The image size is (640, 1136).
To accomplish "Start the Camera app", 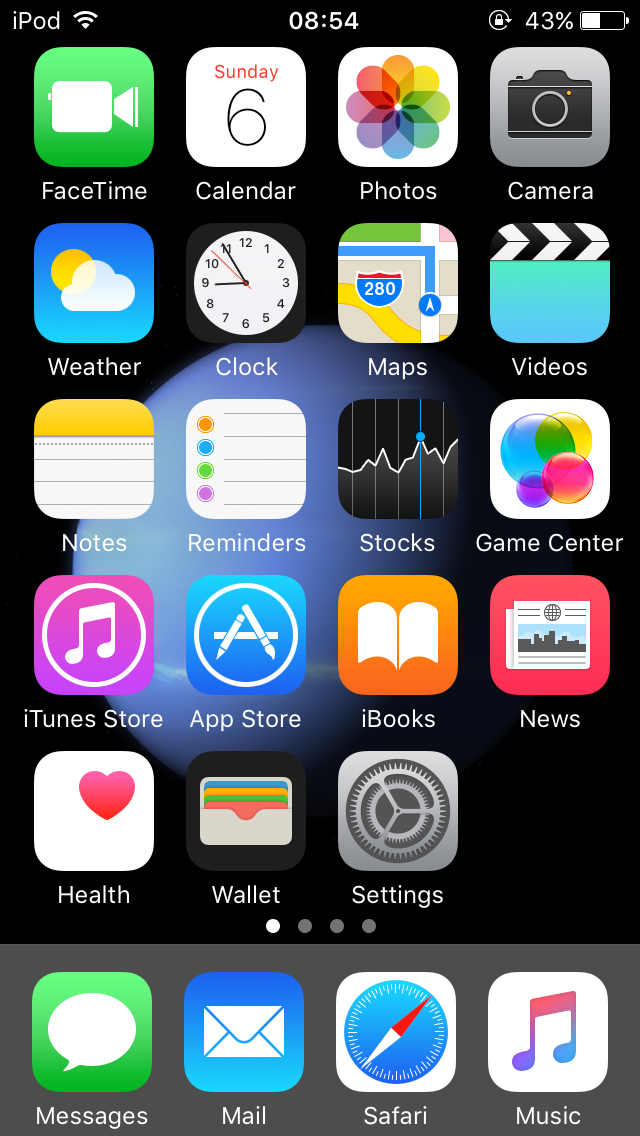I will pyautogui.click(x=549, y=107).
